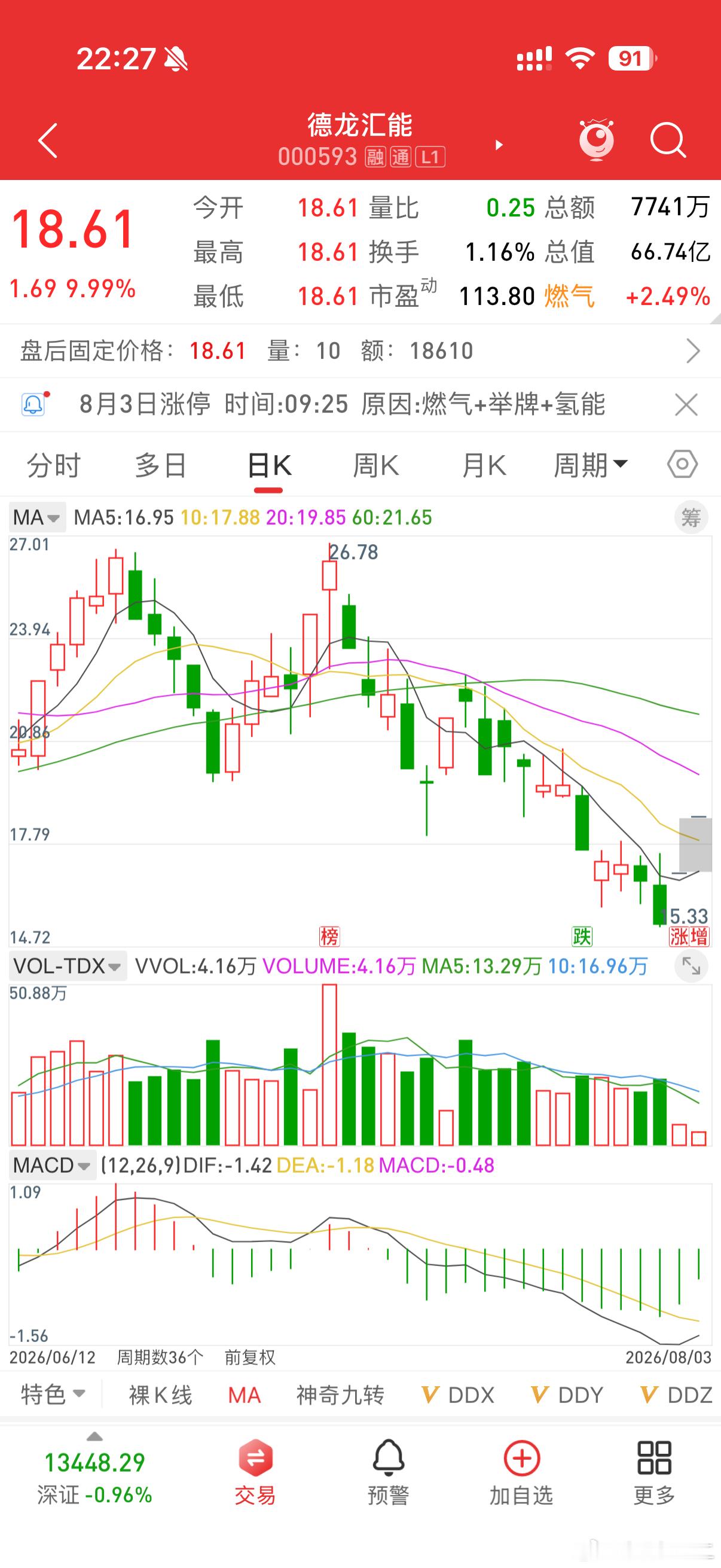This screenshot has height=1568, width=721.
Task: Expand the 盘后固定价格 row chevron
Action: coord(693,351)
